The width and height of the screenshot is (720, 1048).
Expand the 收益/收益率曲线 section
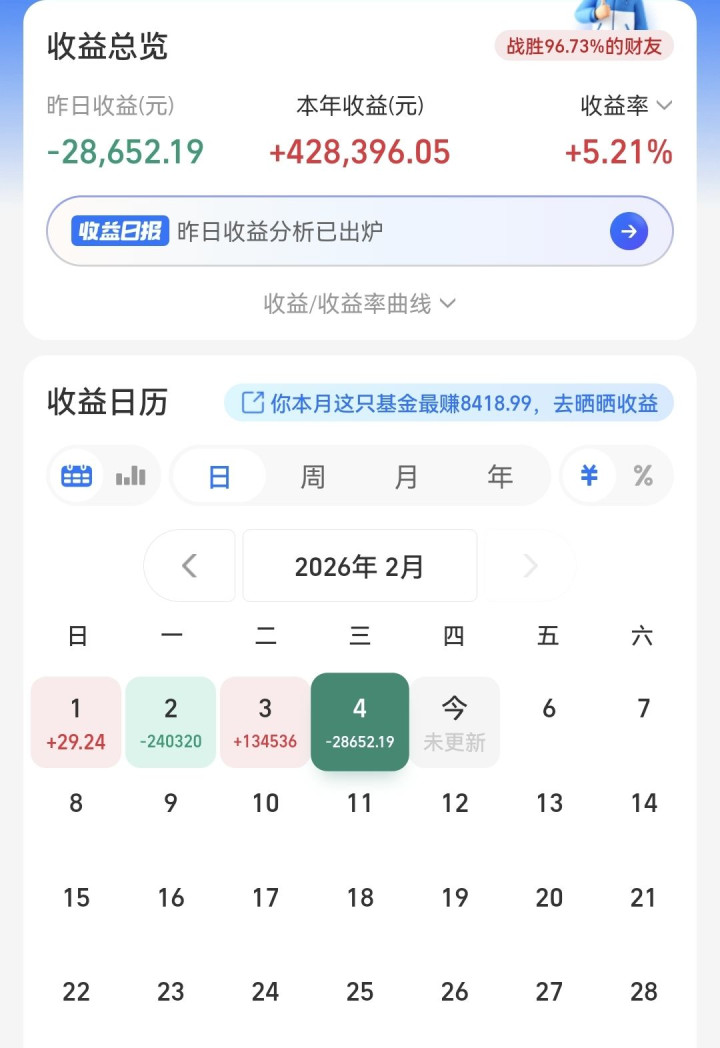click(359, 303)
